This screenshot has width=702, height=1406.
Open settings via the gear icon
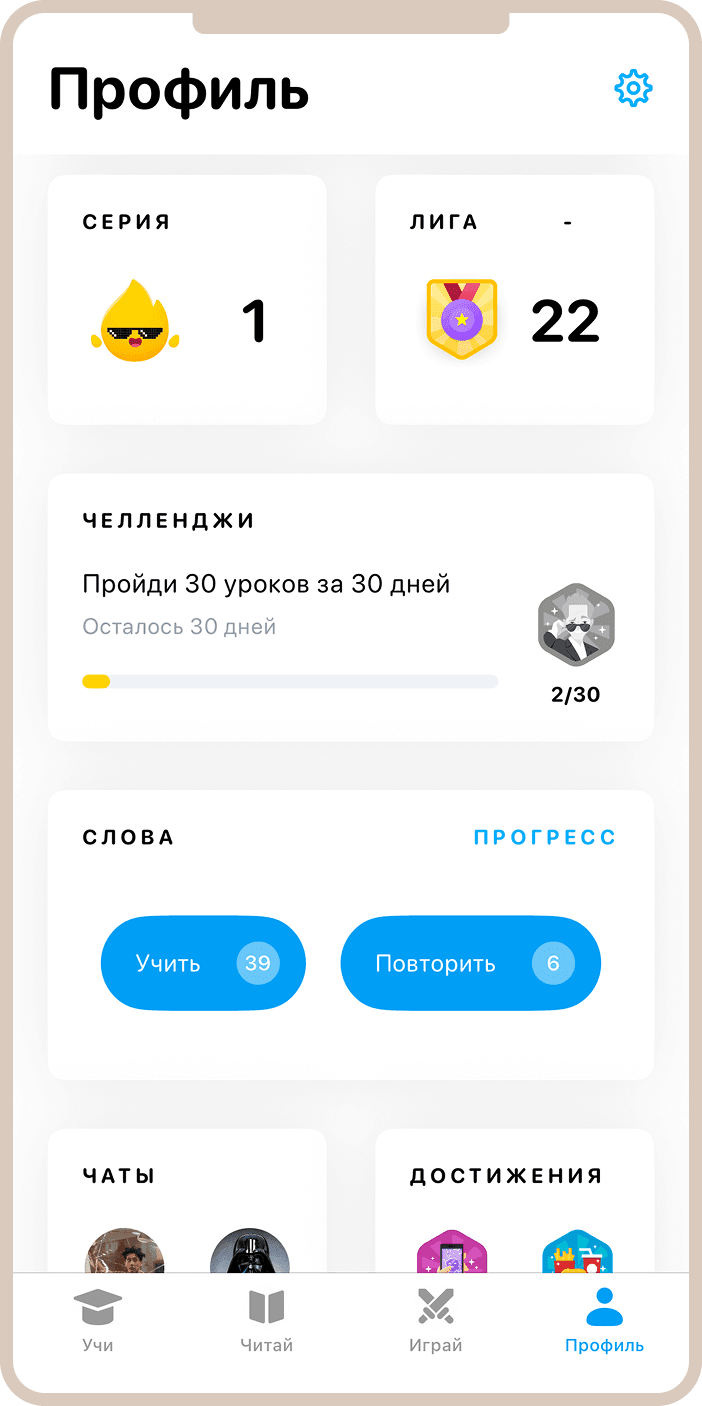633,89
